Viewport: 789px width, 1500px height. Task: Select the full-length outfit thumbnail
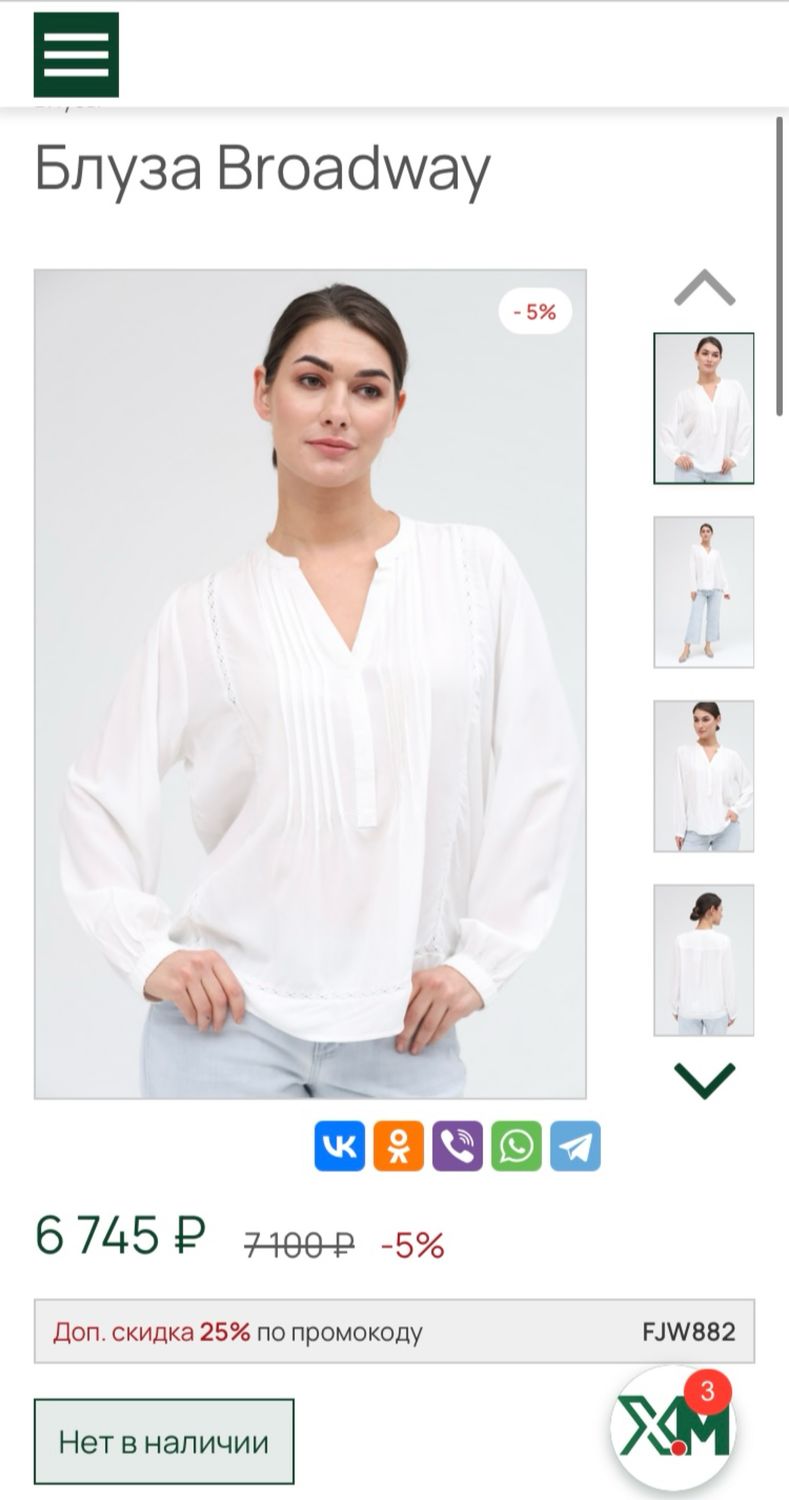click(704, 592)
